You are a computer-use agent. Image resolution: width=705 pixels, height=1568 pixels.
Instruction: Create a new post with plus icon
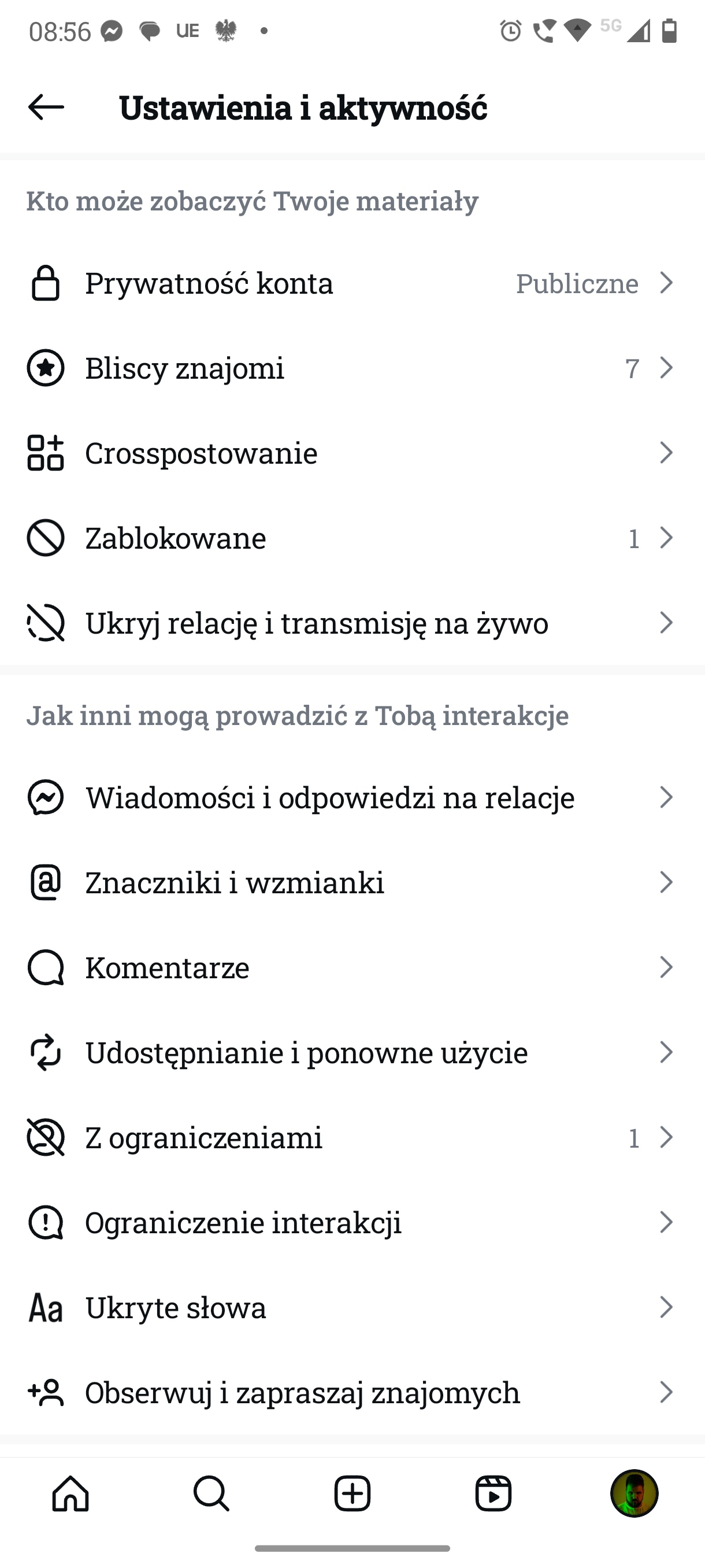click(353, 1494)
